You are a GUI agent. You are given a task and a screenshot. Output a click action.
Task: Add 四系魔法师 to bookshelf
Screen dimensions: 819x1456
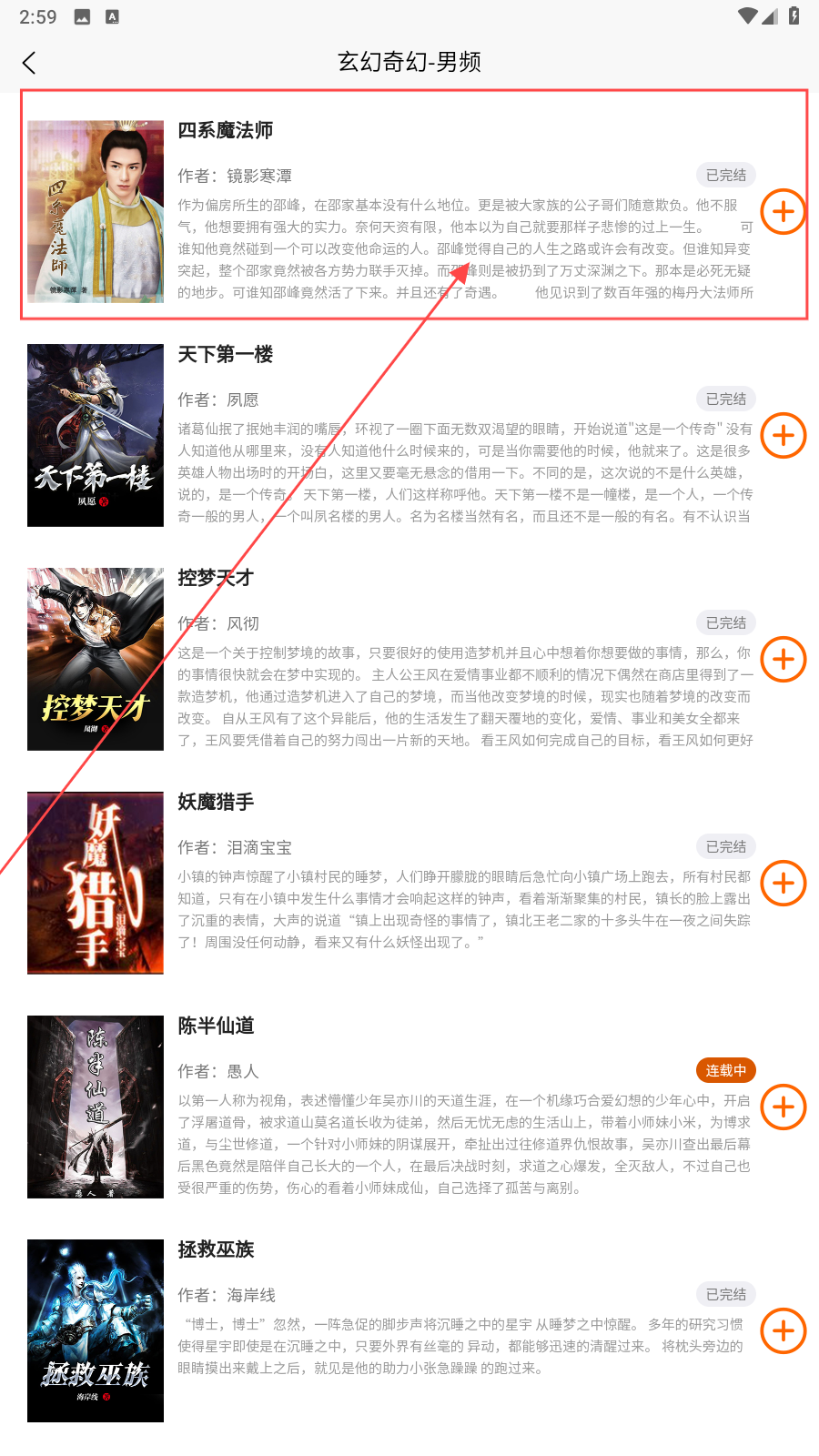click(783, 212)
